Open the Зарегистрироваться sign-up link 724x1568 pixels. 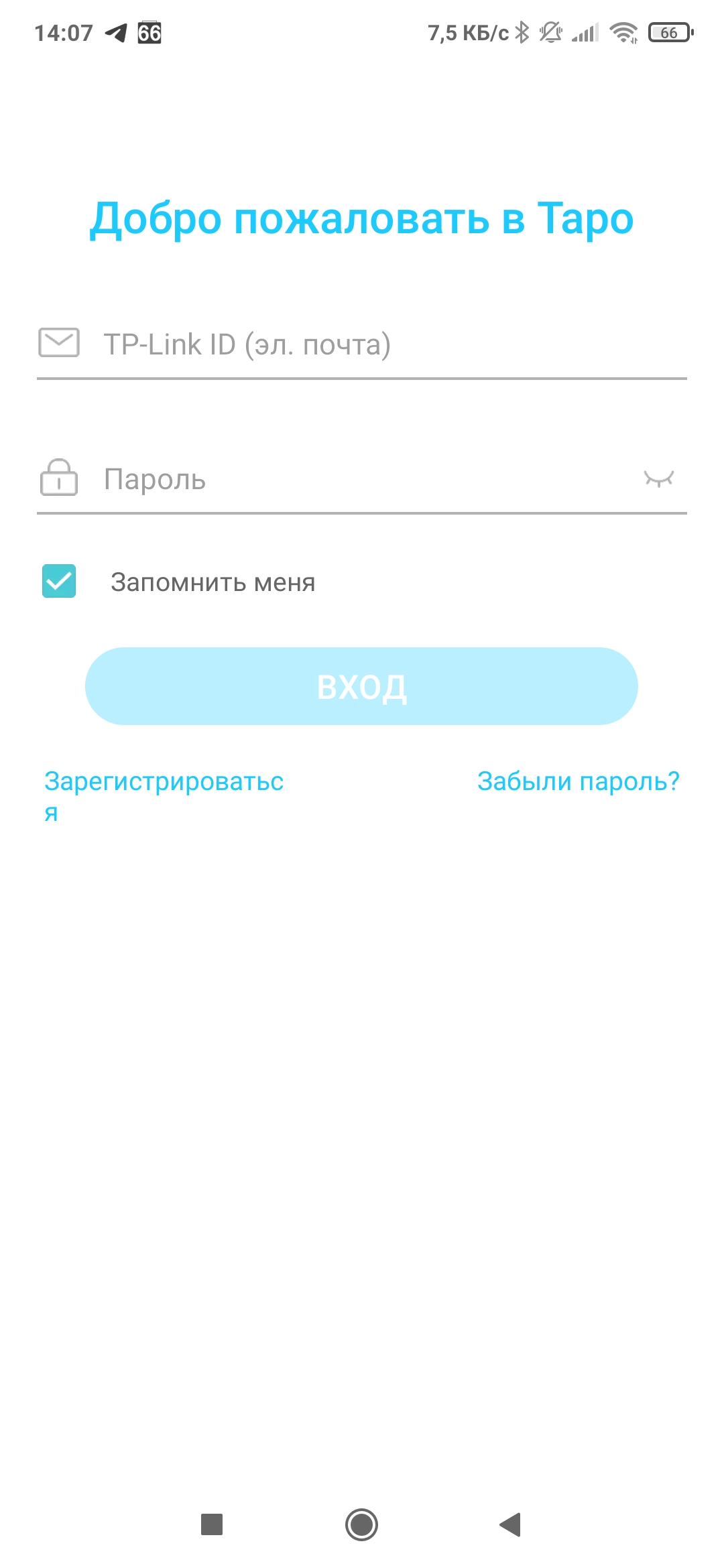[164, 782]
